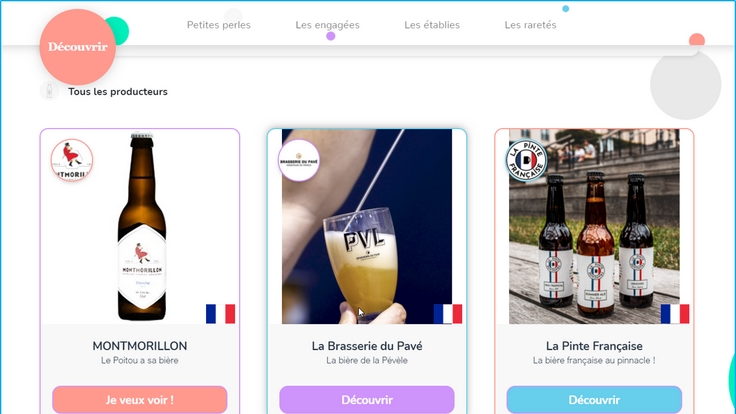Switch to Petites perles tab
Viewport: 736px width, 414px height.
[218, 25]
